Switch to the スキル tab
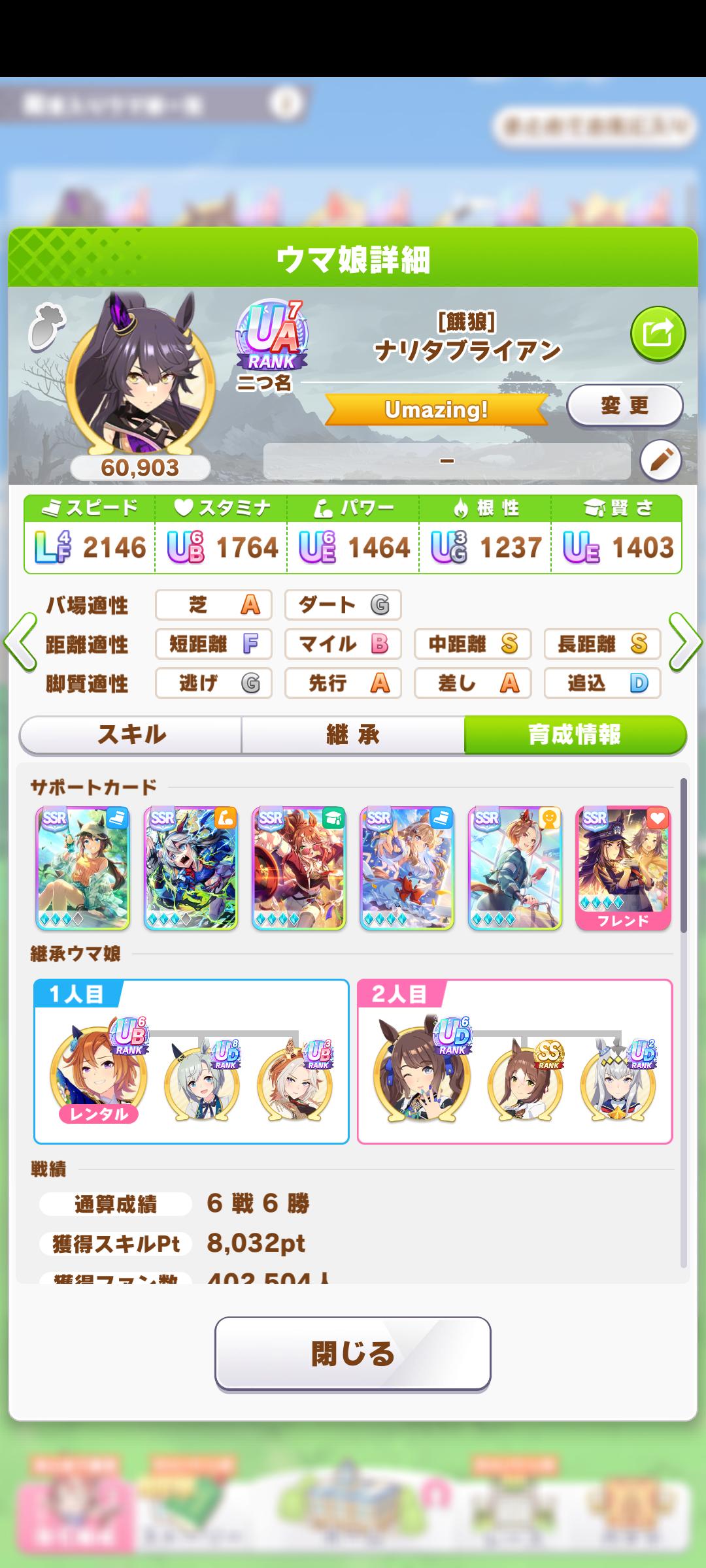This screenshot has height=1568, width=706. (x=131, y=734)
